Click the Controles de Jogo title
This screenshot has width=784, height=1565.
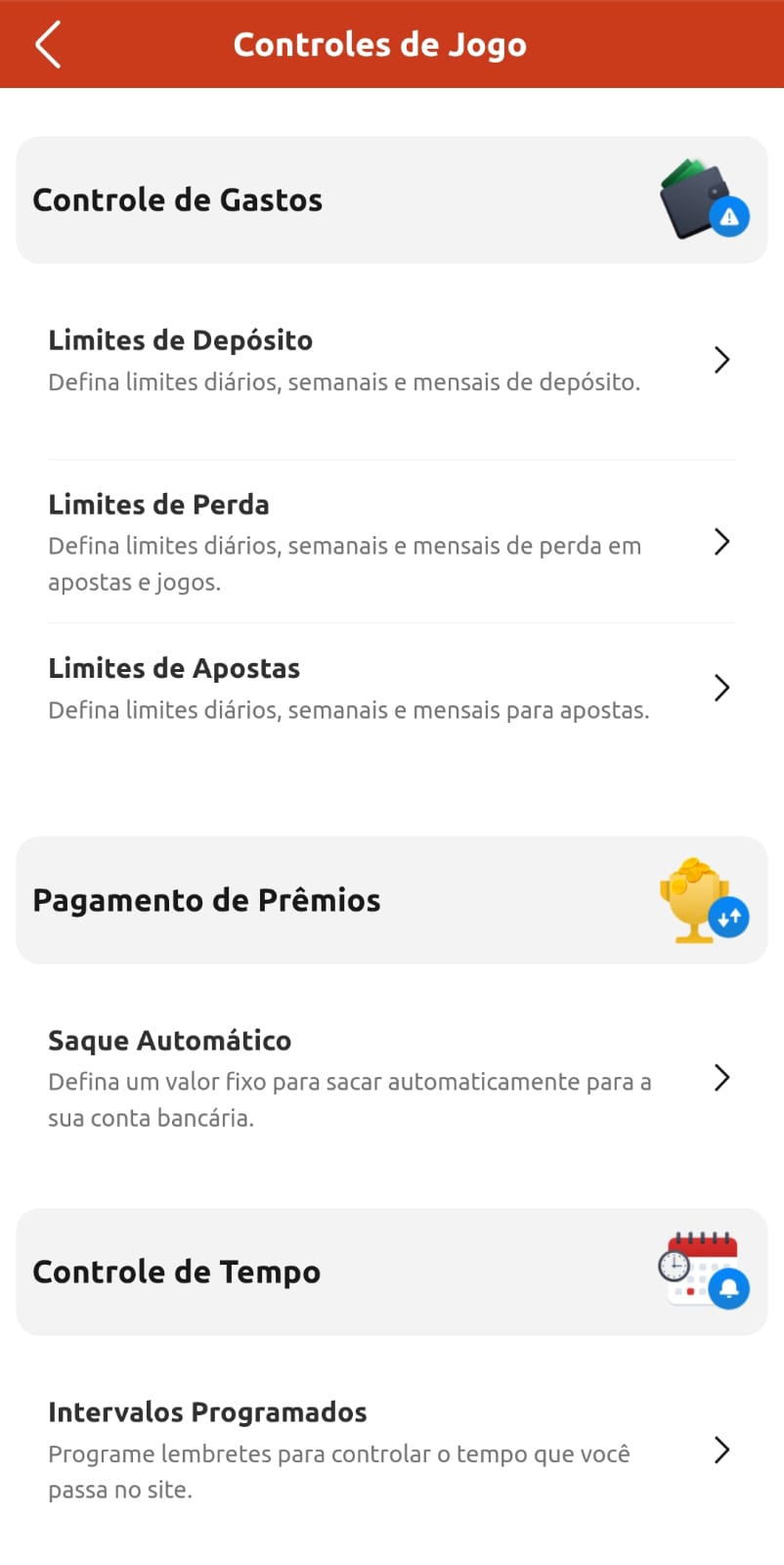pos(379,44)
